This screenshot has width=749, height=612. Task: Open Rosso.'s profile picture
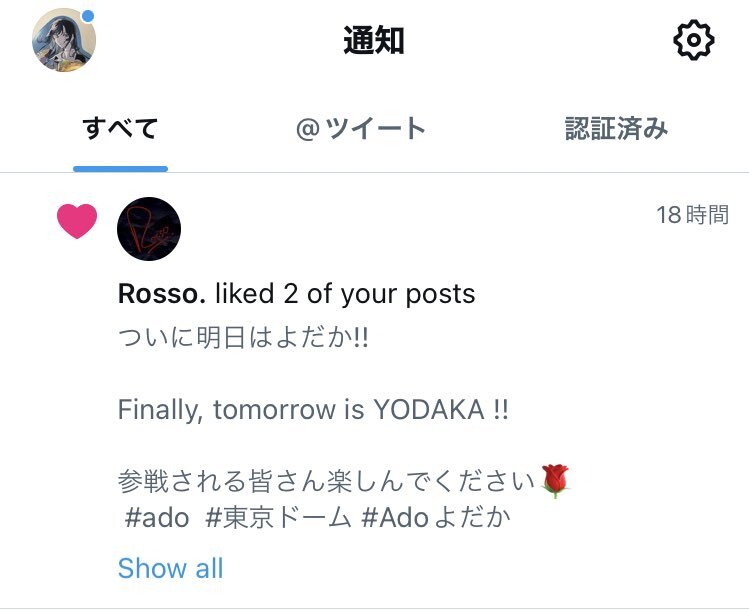(149, 229)
